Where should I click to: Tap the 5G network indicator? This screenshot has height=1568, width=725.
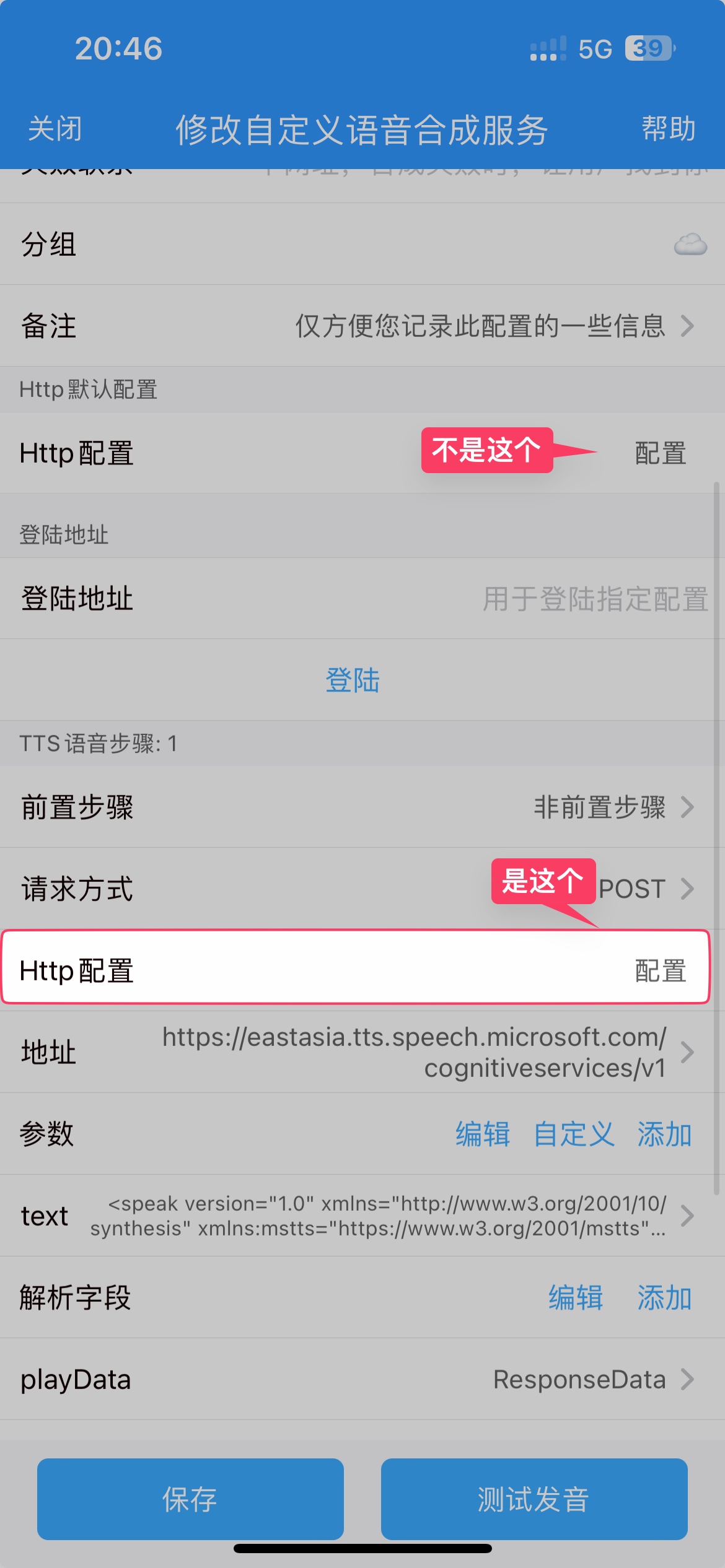point(595,49)
